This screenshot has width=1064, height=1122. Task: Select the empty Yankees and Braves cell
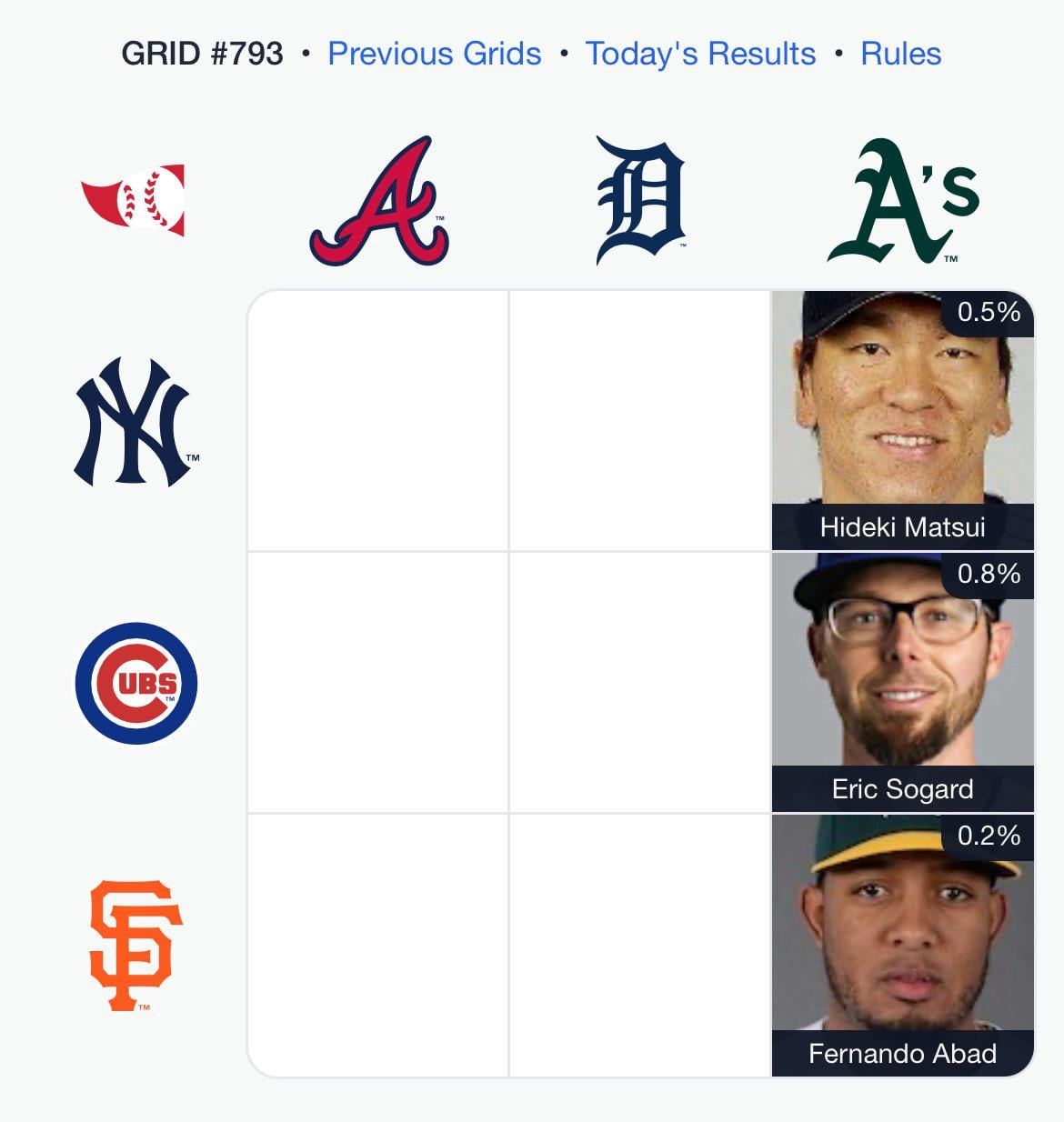click(378, 421)
